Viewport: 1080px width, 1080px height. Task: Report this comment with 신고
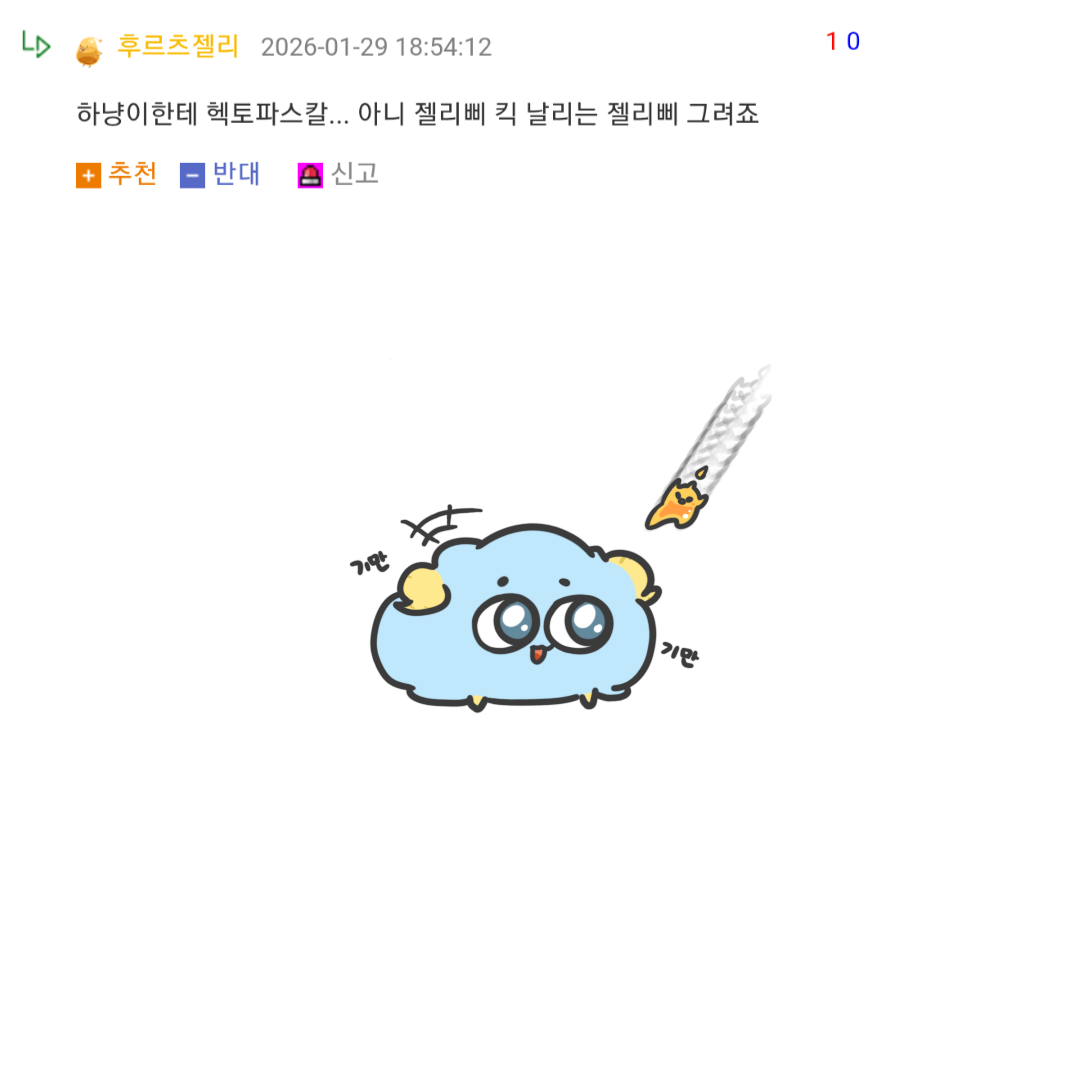[339, 174]
